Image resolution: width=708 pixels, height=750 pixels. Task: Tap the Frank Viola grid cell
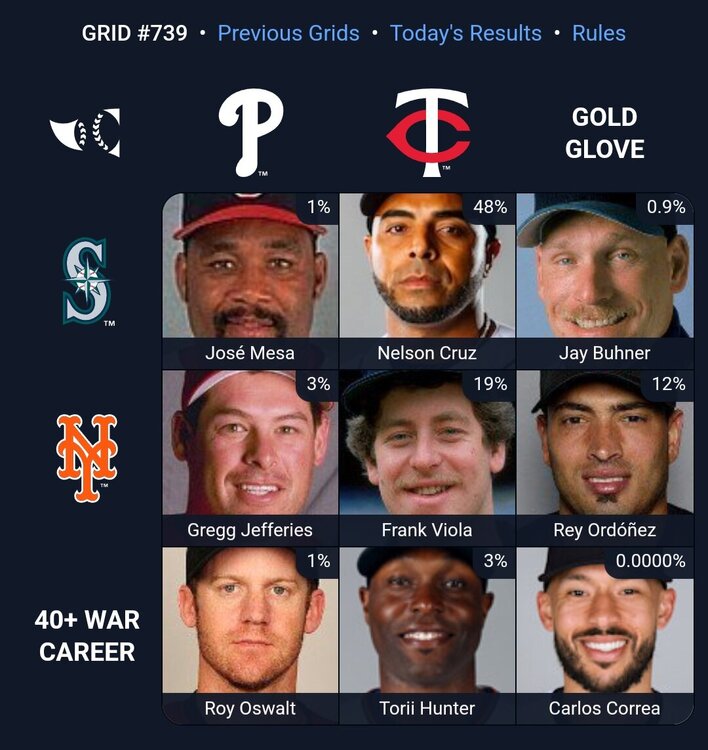pos(427,458)
